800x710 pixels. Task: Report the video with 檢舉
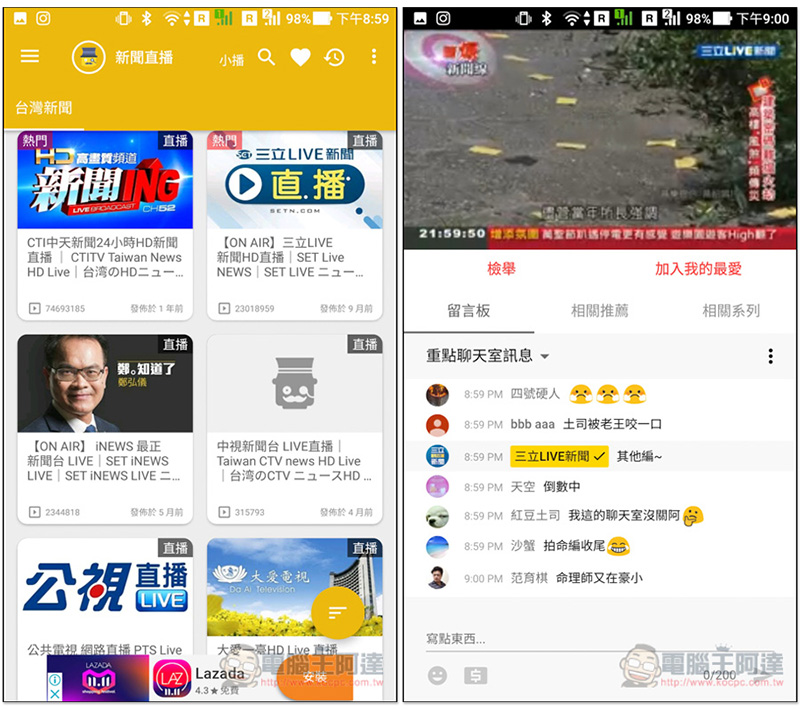pyautogui.click(x=501, y=269)
